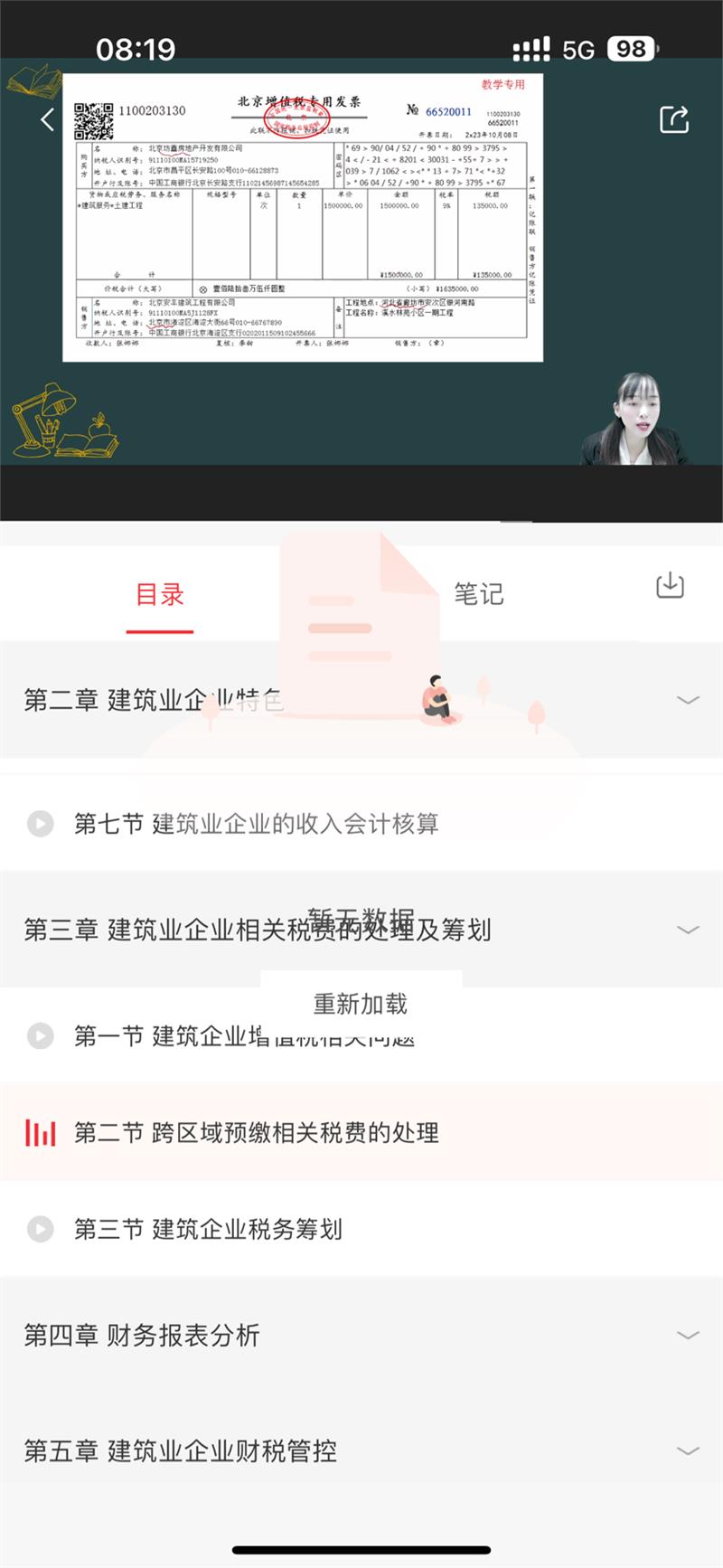Select 第二节 跨区域预缴相关税费的处理
The height and width of the screenshot is (1568, 723).
point(257,1132)
